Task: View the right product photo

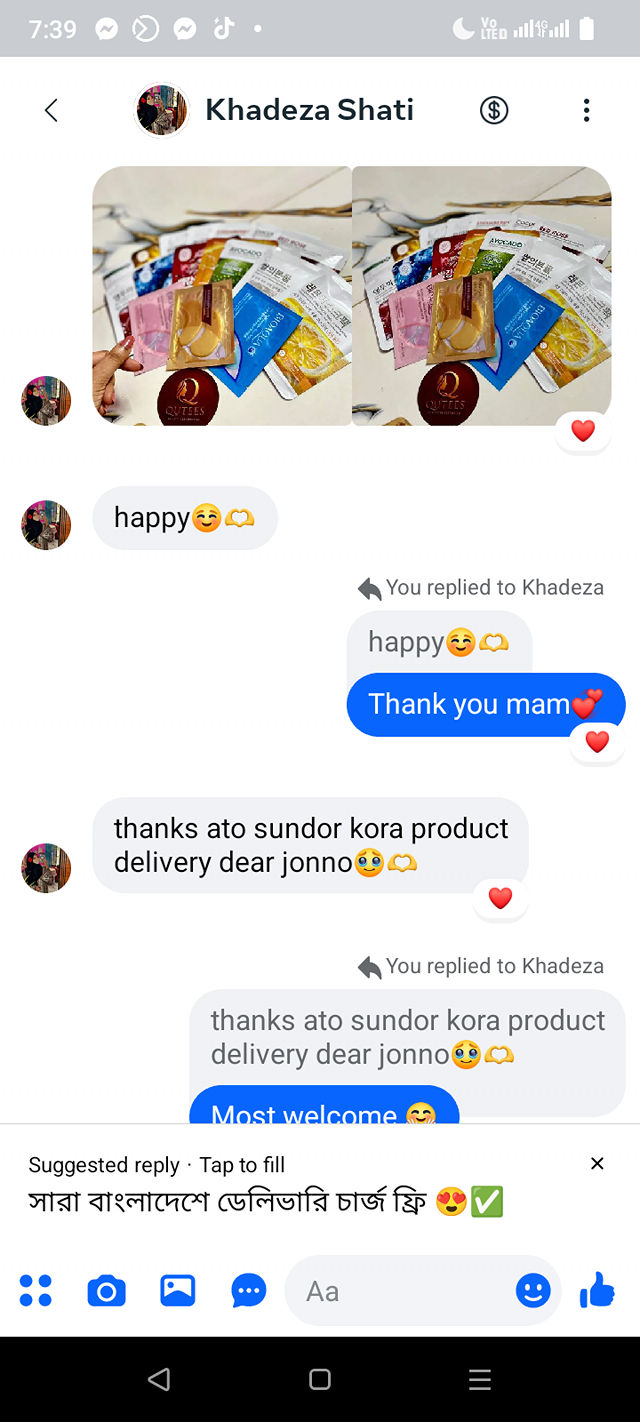Action: tap(482, 296)
